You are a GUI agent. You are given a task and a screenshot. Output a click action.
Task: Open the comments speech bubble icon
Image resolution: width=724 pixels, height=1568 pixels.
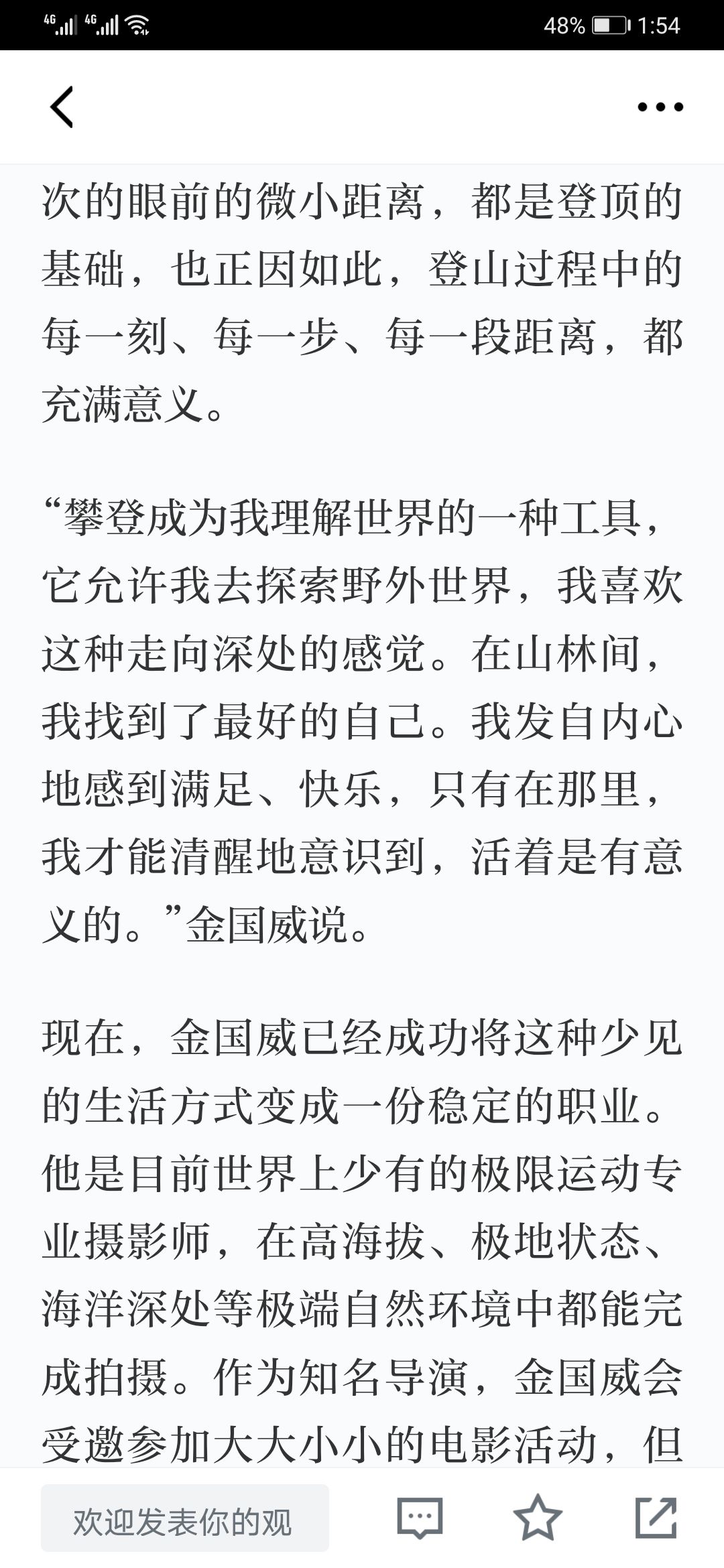[x=420, y=1518]
